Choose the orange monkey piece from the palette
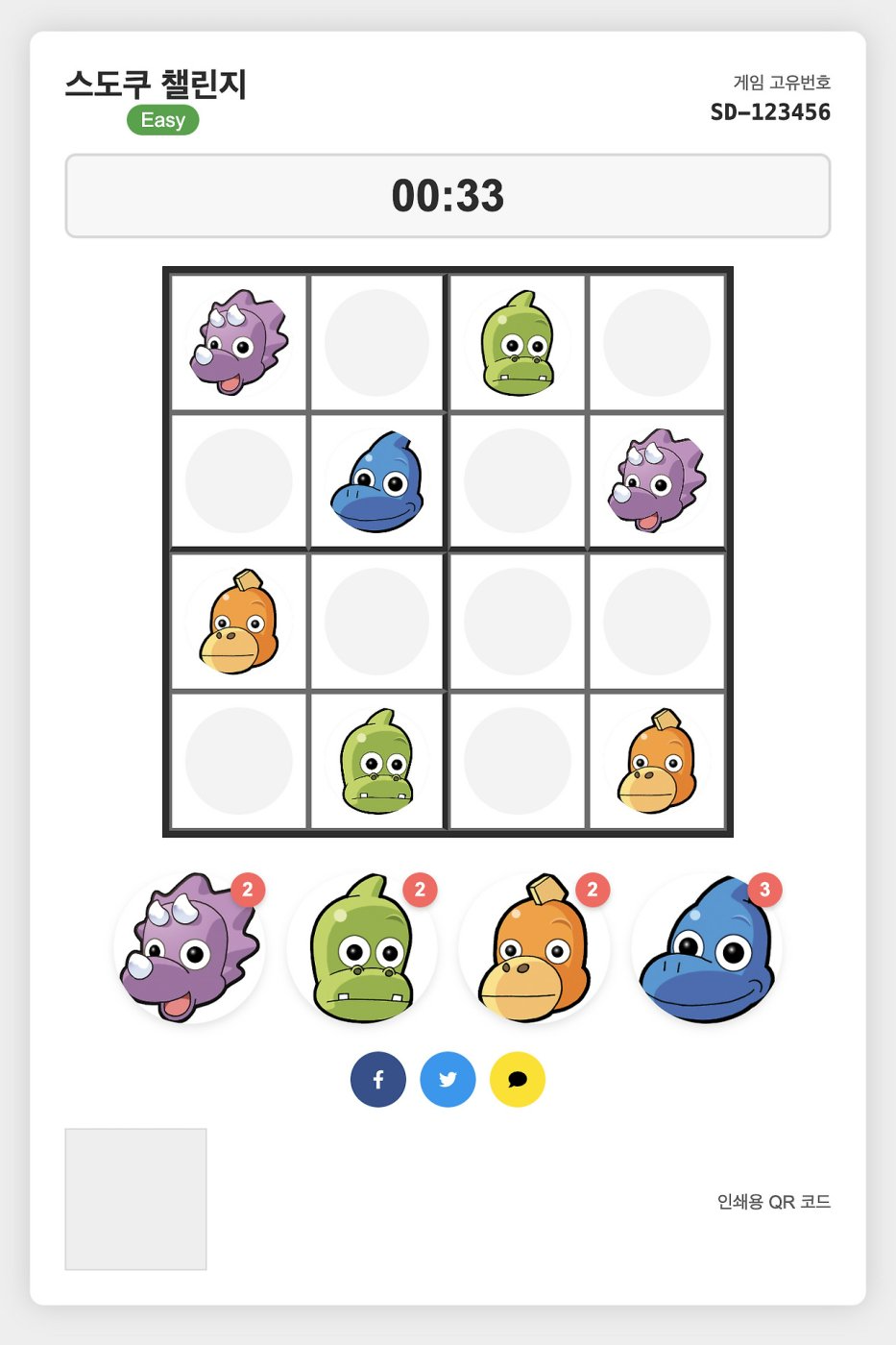 [534, 948]
